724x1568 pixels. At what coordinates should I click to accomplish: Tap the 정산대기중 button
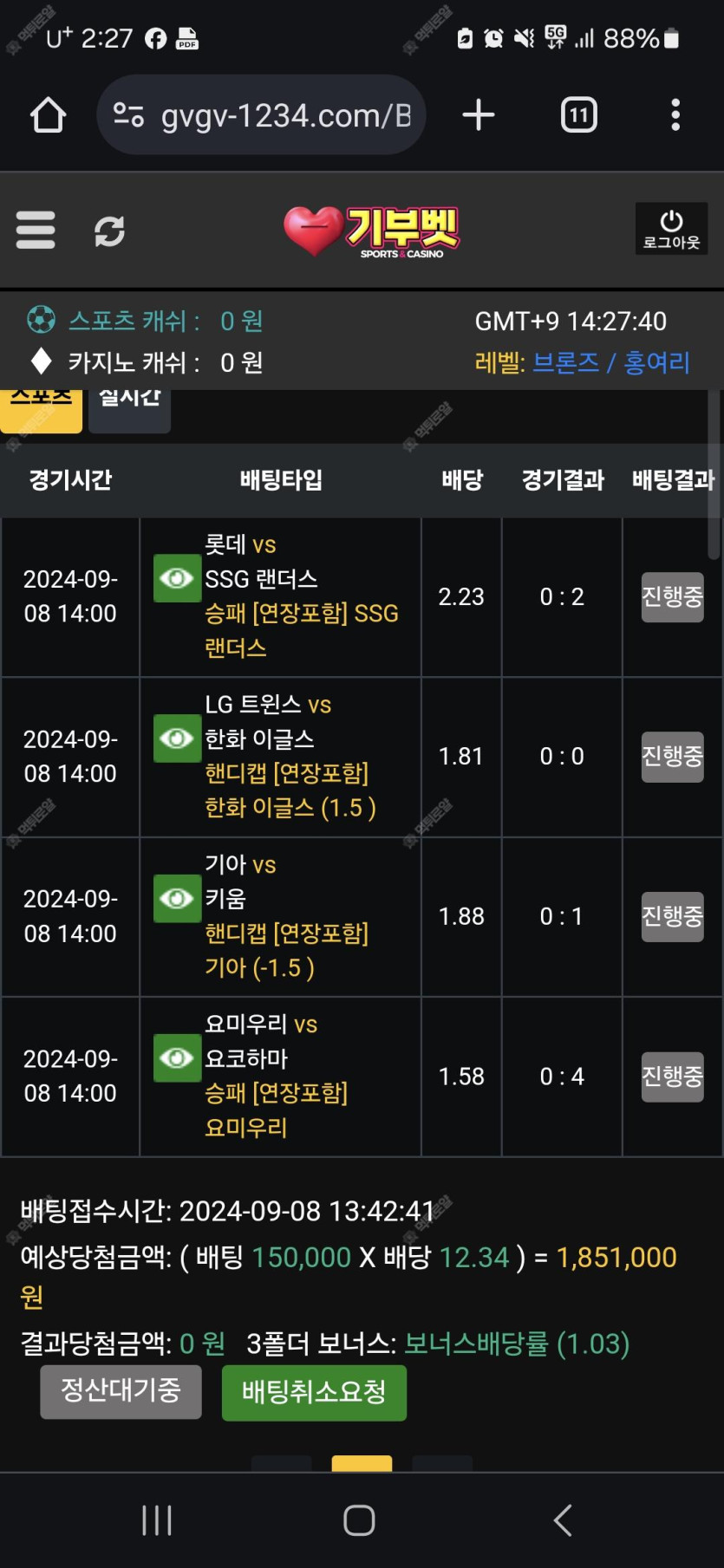(x=121, y=1392)
